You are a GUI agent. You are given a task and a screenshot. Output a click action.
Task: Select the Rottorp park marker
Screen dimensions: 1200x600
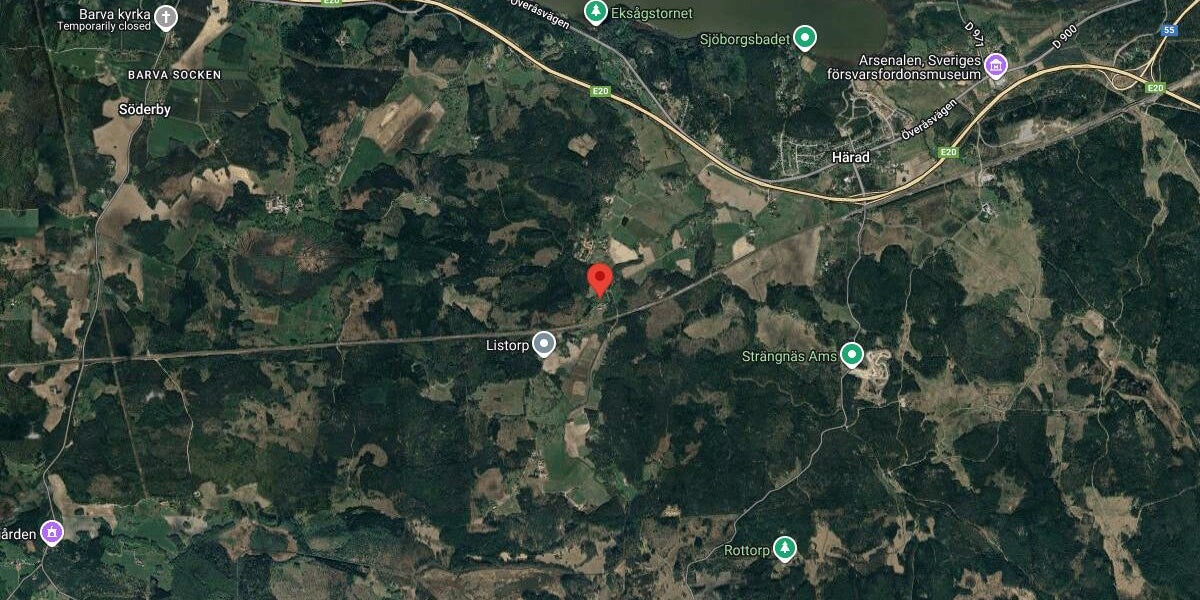(x=785, y=549)
